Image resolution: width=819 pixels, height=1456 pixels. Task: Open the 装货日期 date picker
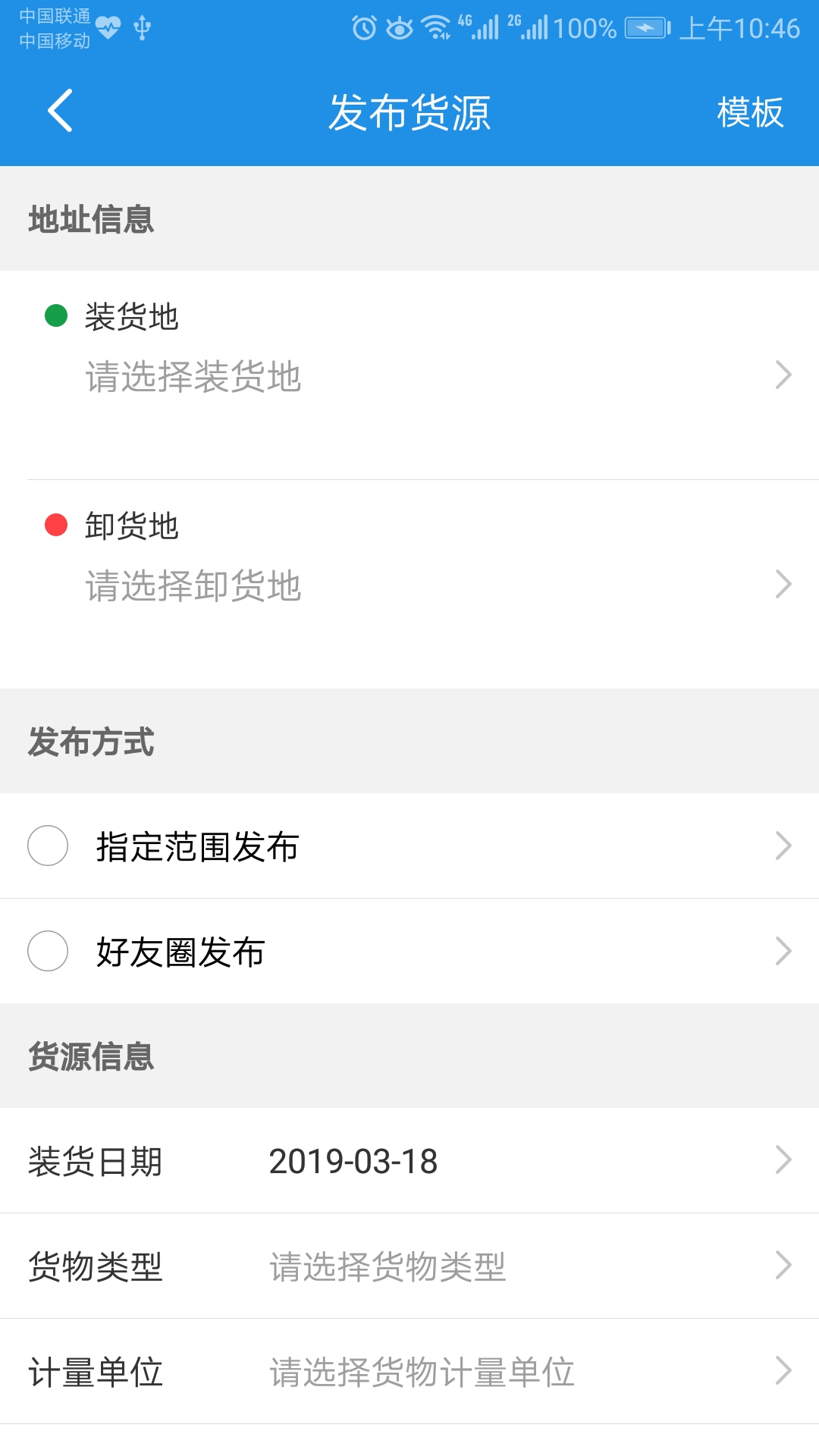point(409,1160)
